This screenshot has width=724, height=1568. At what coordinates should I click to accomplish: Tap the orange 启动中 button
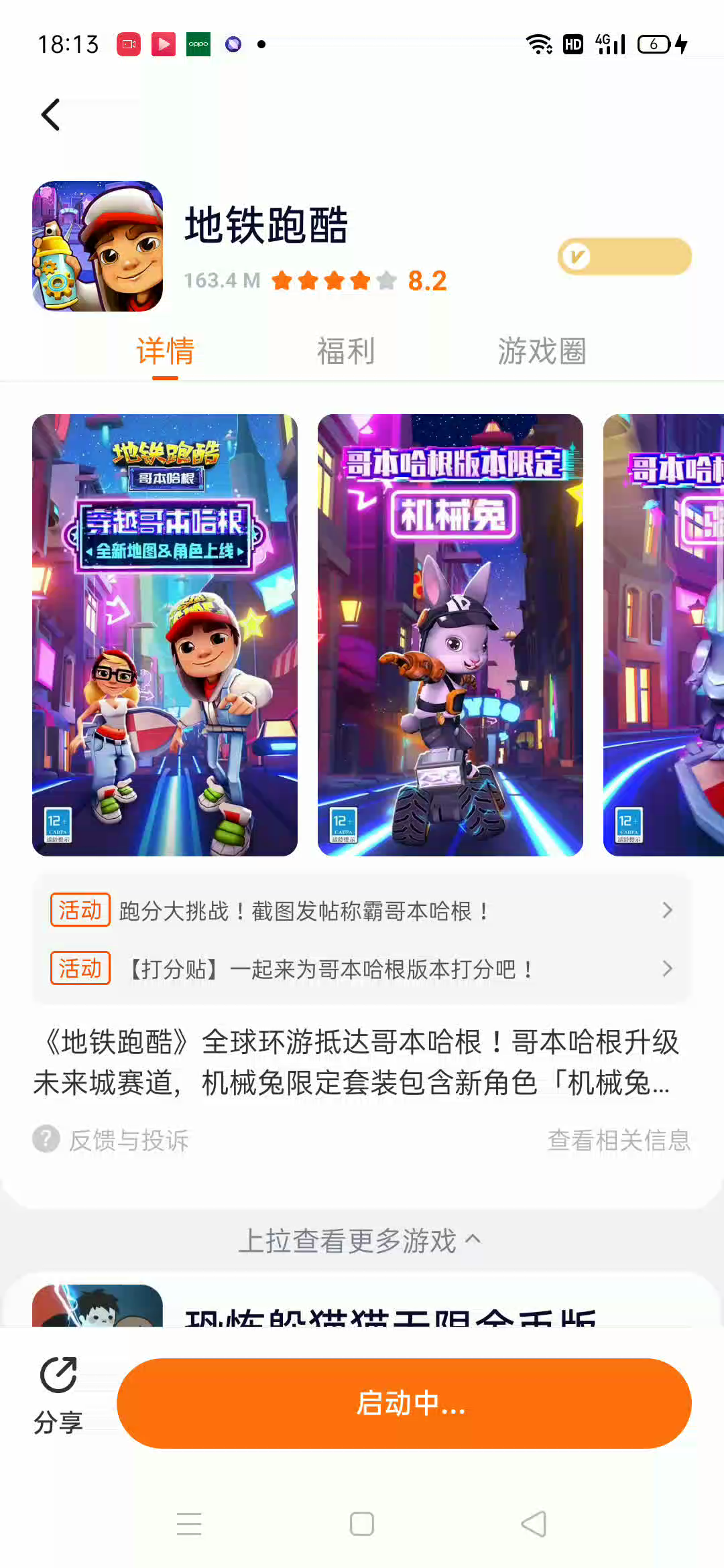(x=404, y=1403)
